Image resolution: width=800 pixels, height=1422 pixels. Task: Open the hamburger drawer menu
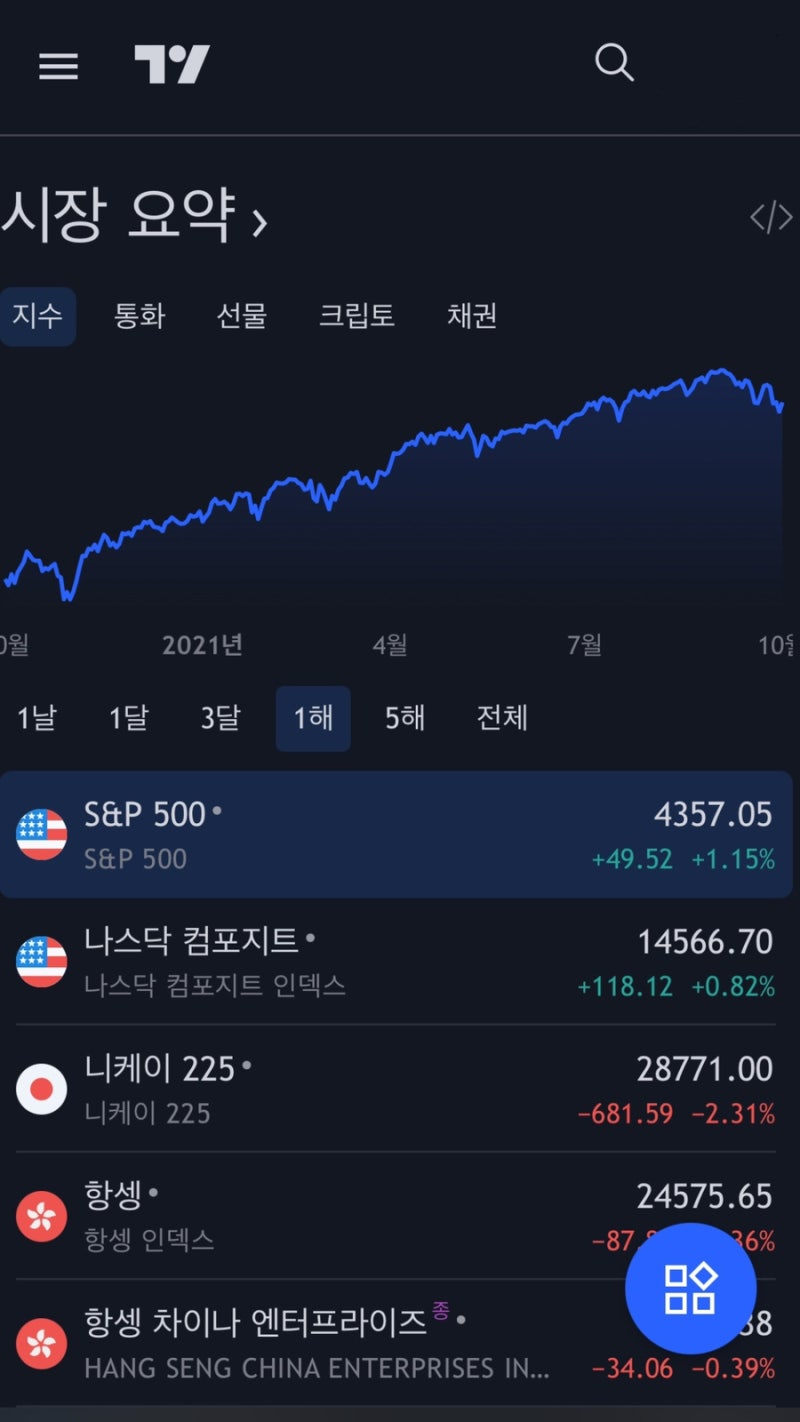[58, 66]
